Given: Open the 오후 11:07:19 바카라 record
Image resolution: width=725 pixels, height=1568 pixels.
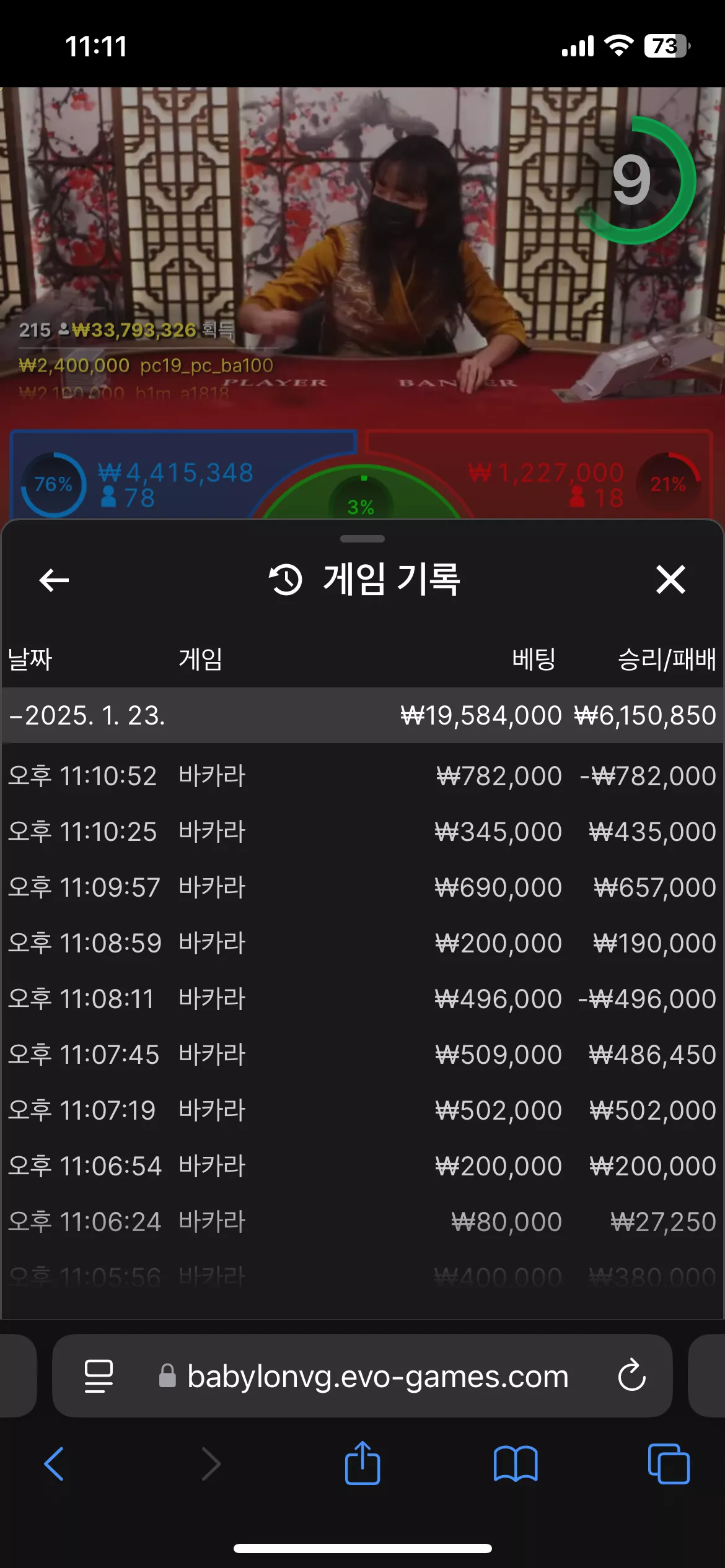Looking at the screenshot, I should click(x=362, y=1110).
